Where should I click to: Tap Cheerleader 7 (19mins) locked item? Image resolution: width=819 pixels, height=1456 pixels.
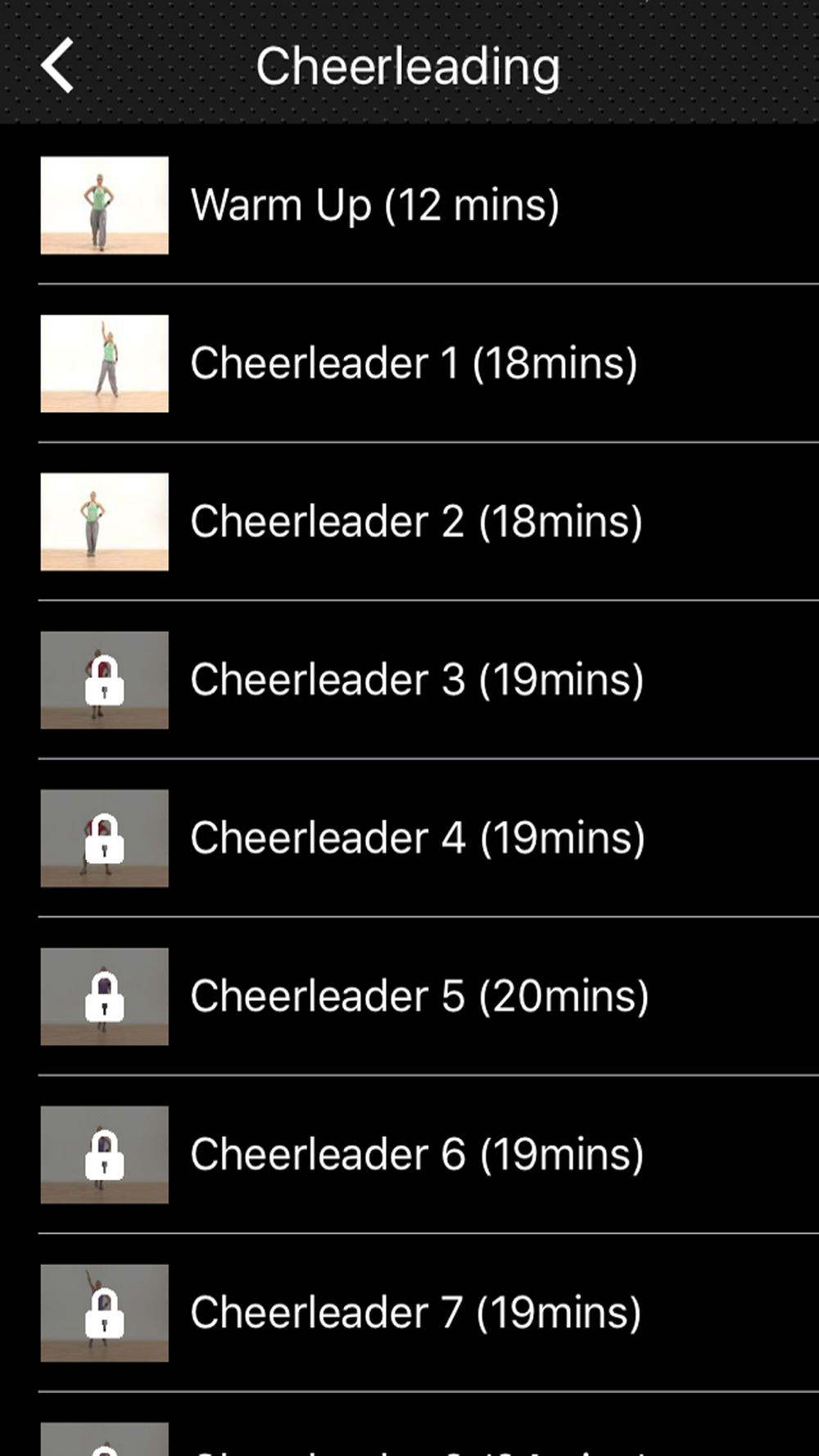415,1312
